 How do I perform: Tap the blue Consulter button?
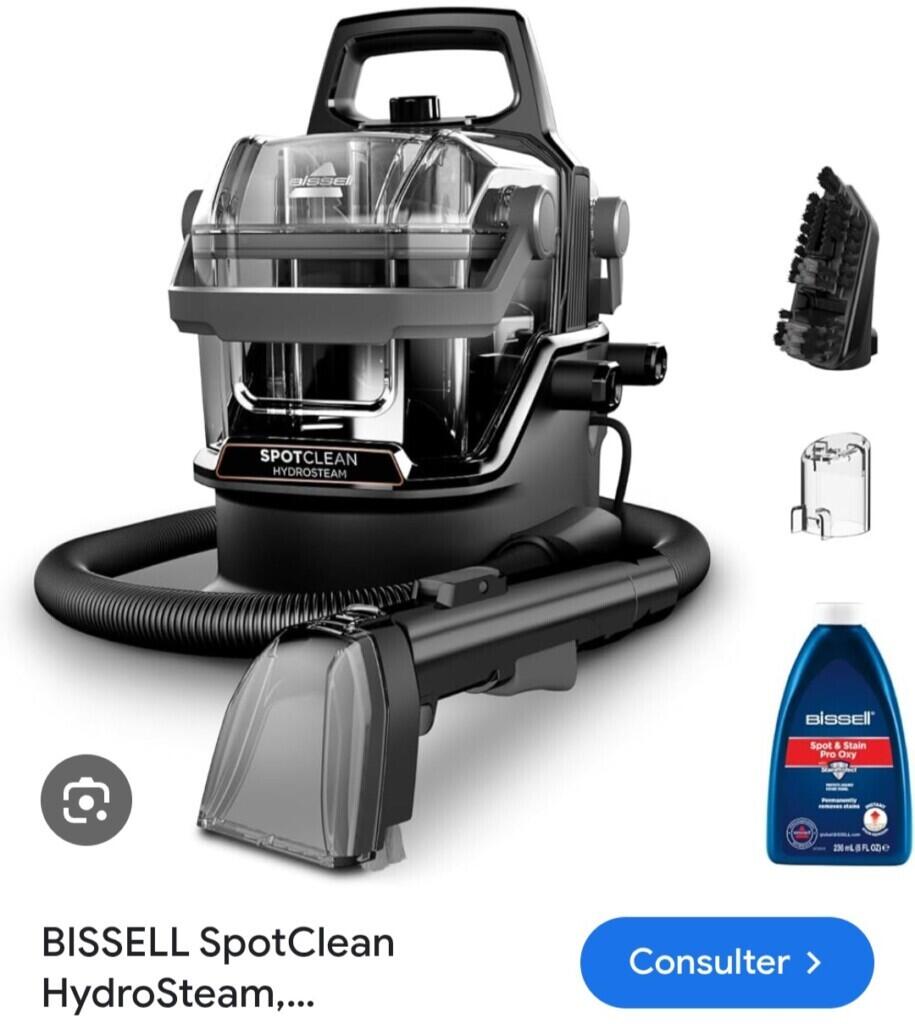[x=726, y=962]
